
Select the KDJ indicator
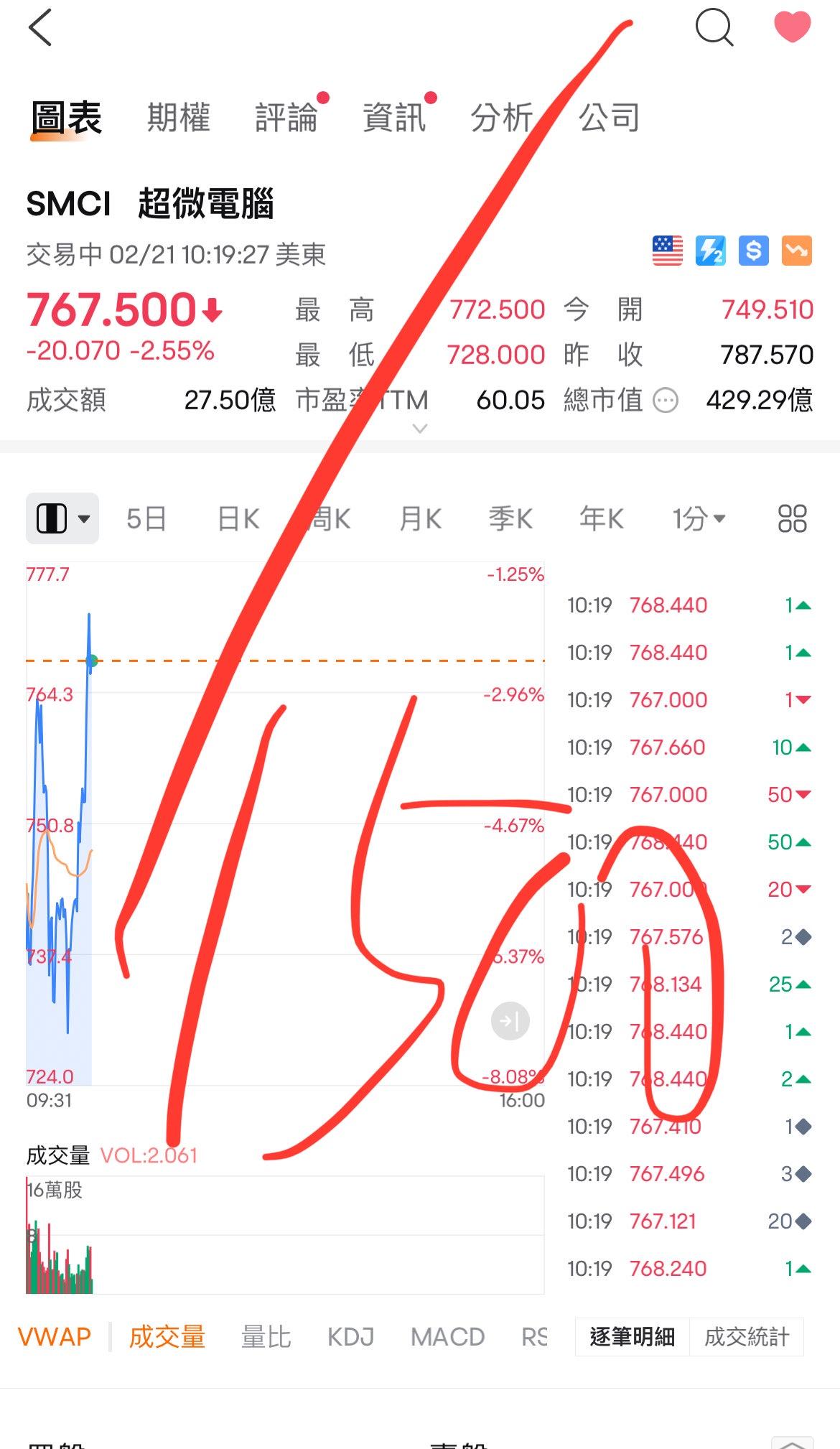coord(351,1337)
